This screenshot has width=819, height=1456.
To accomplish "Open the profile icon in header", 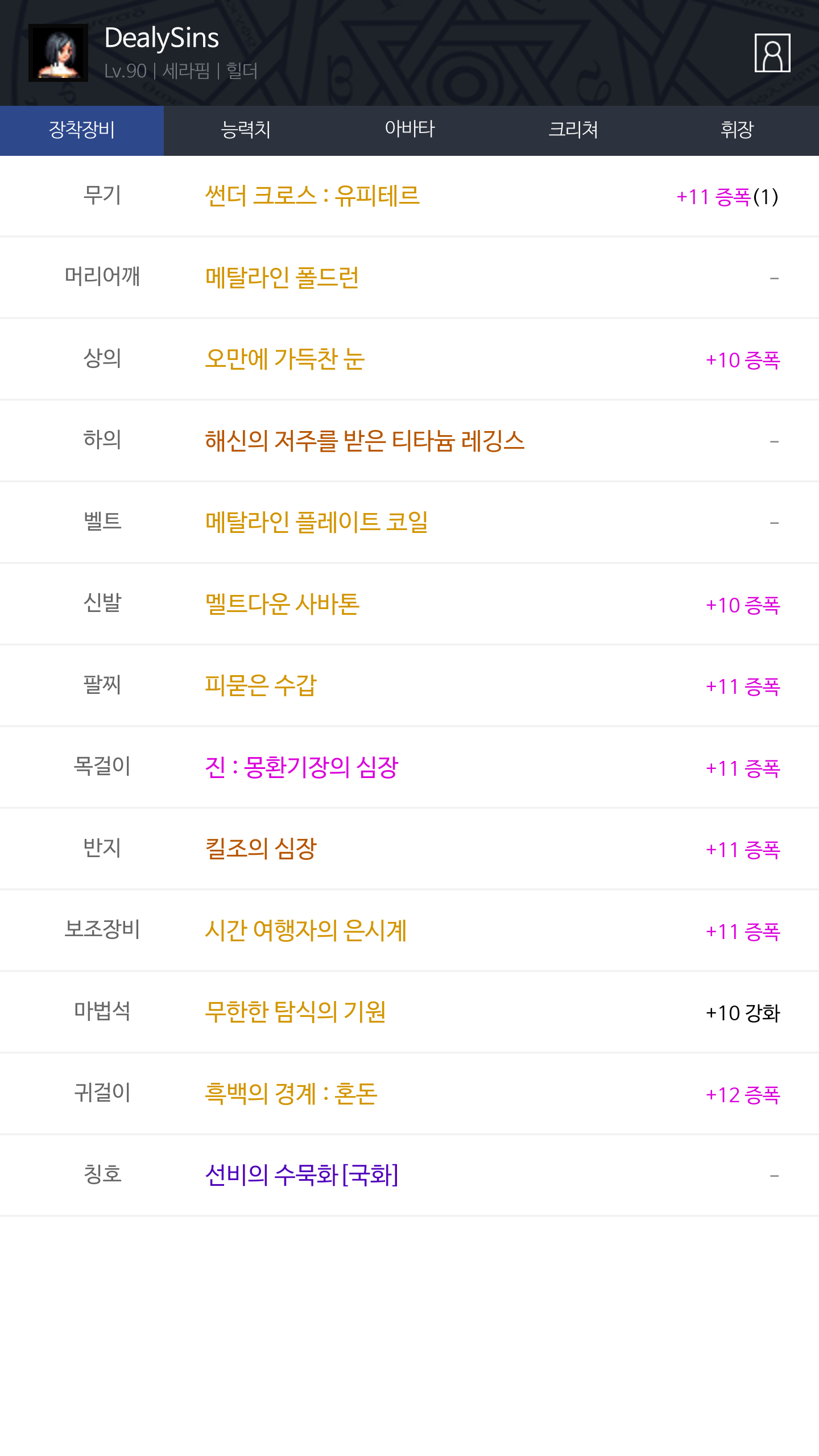I will tap(772, 53).
